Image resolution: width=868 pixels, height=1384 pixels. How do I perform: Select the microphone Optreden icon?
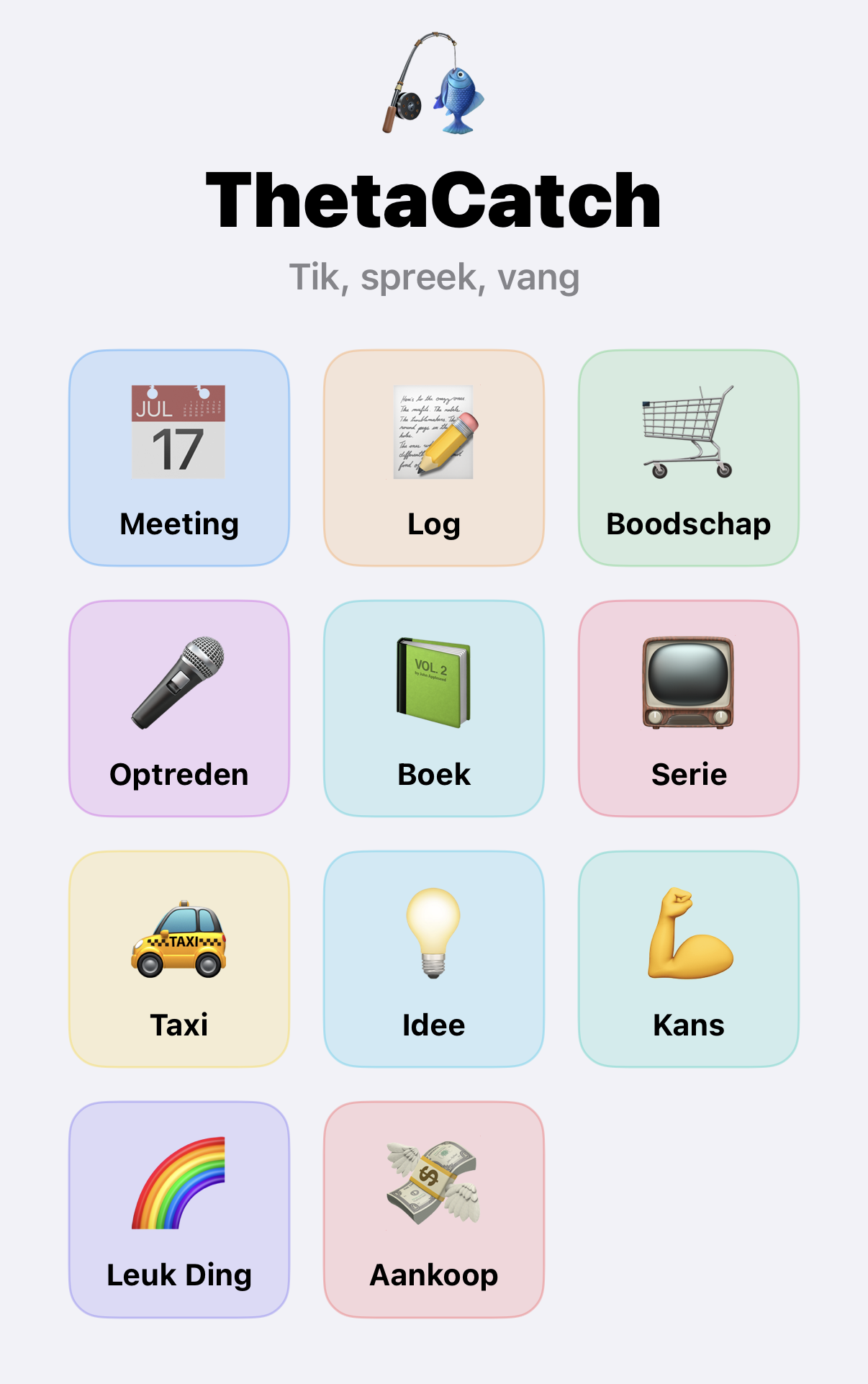pos(178,684)
